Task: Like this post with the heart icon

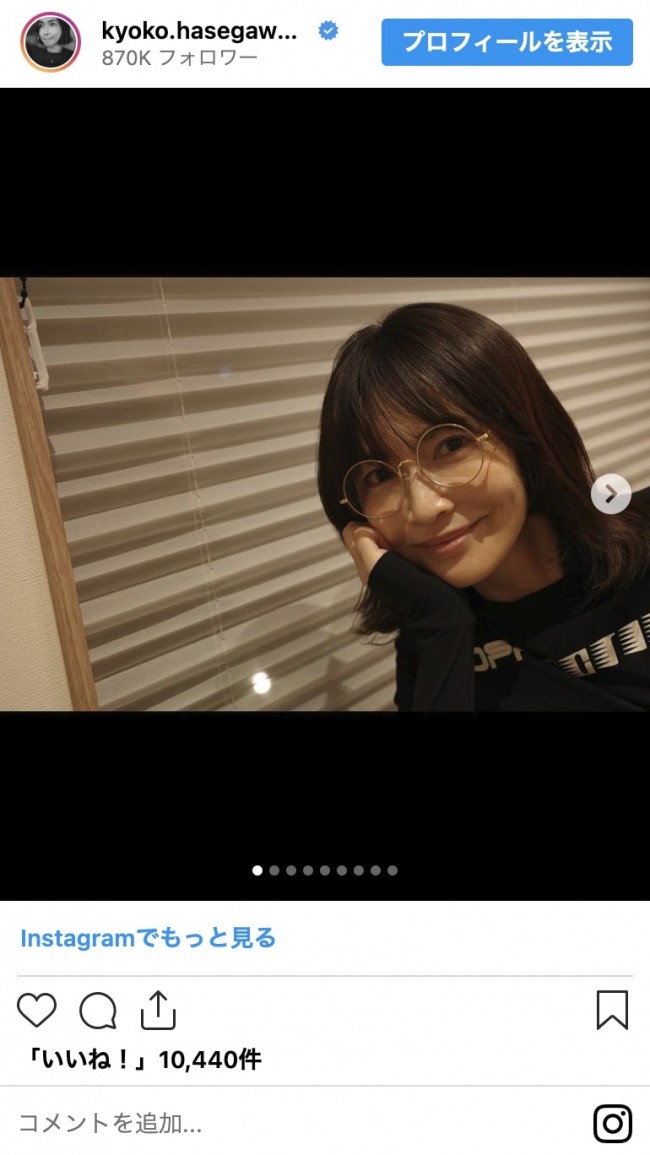Action: (x=37, y=1011)
